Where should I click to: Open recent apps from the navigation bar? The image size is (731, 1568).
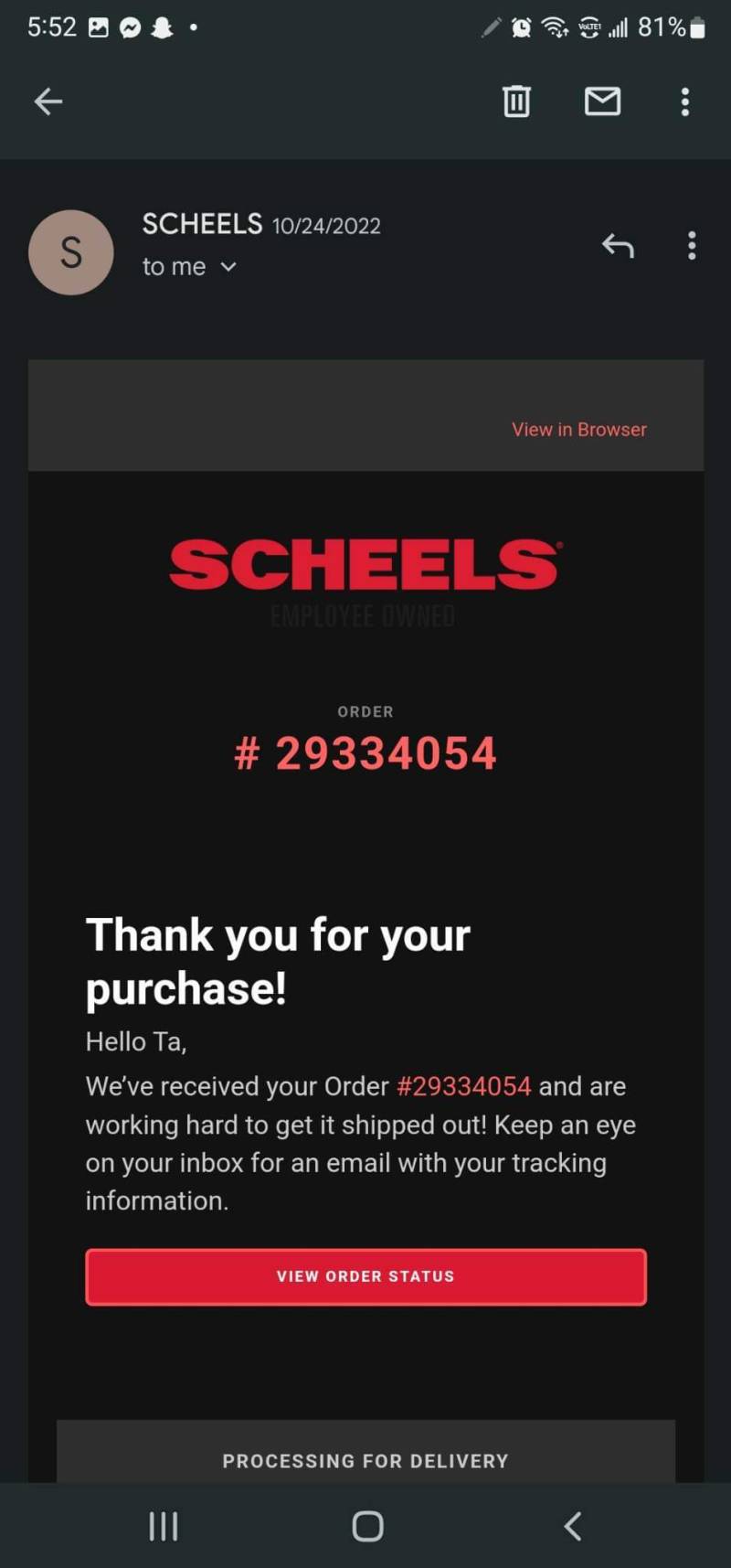tap(163, 1526)
